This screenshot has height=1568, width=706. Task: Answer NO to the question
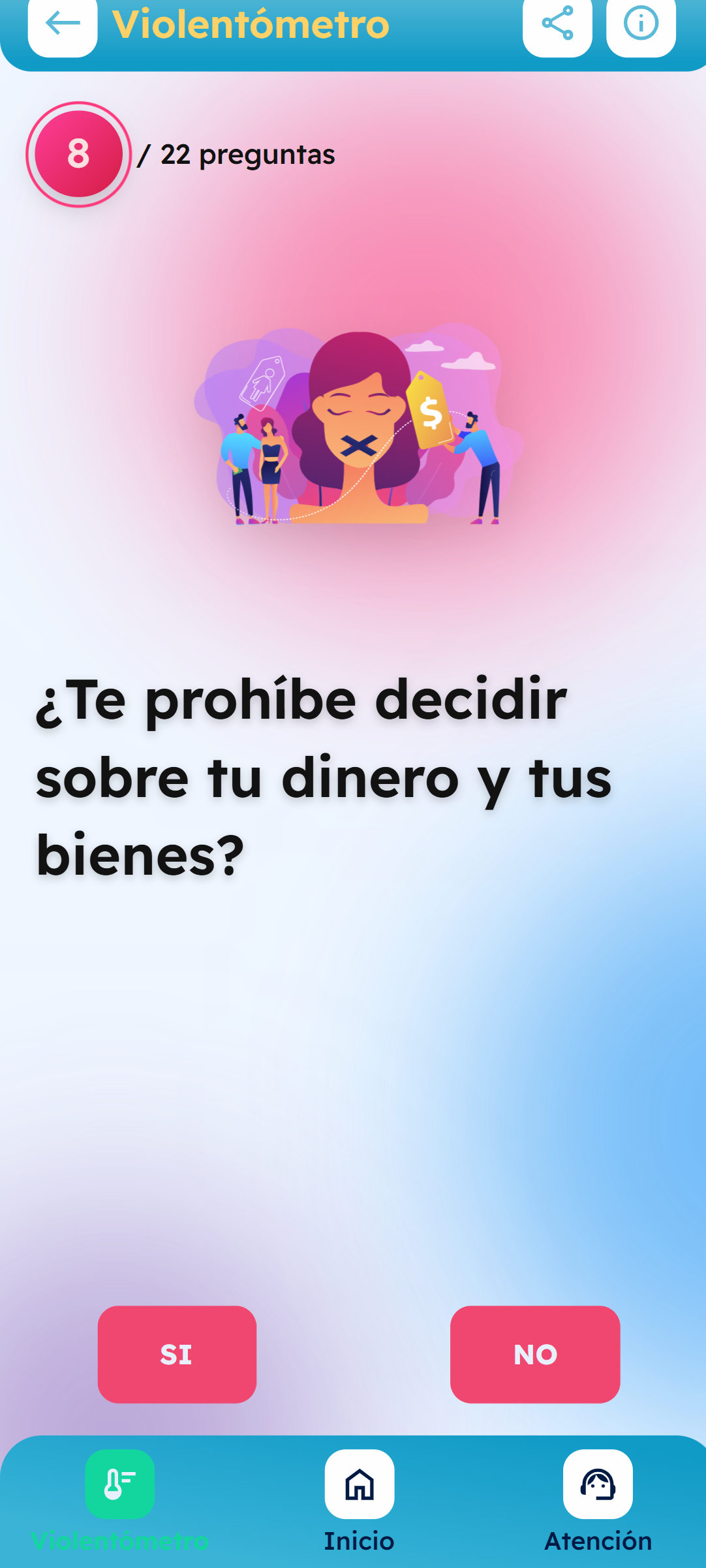[534, 1354]
